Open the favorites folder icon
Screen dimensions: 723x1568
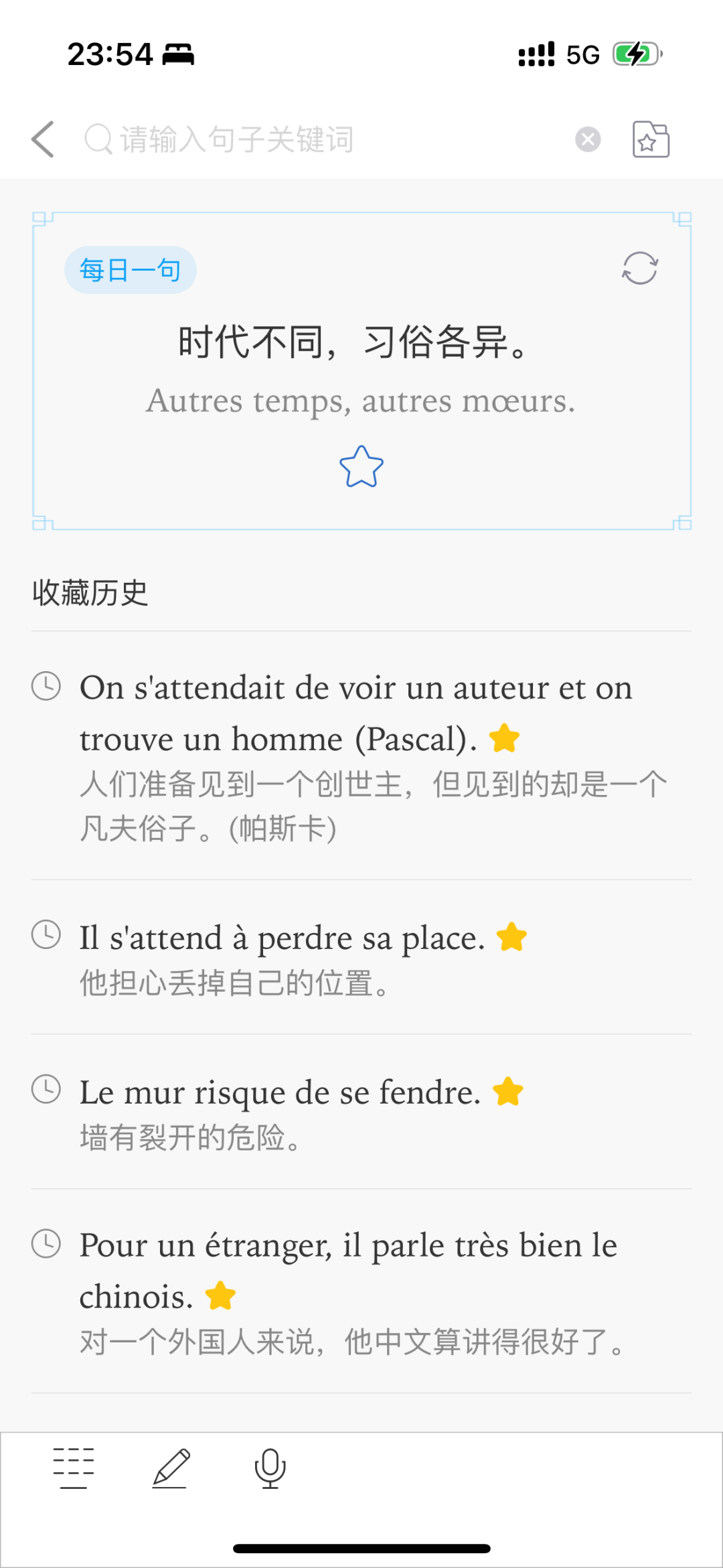[651, 139]
